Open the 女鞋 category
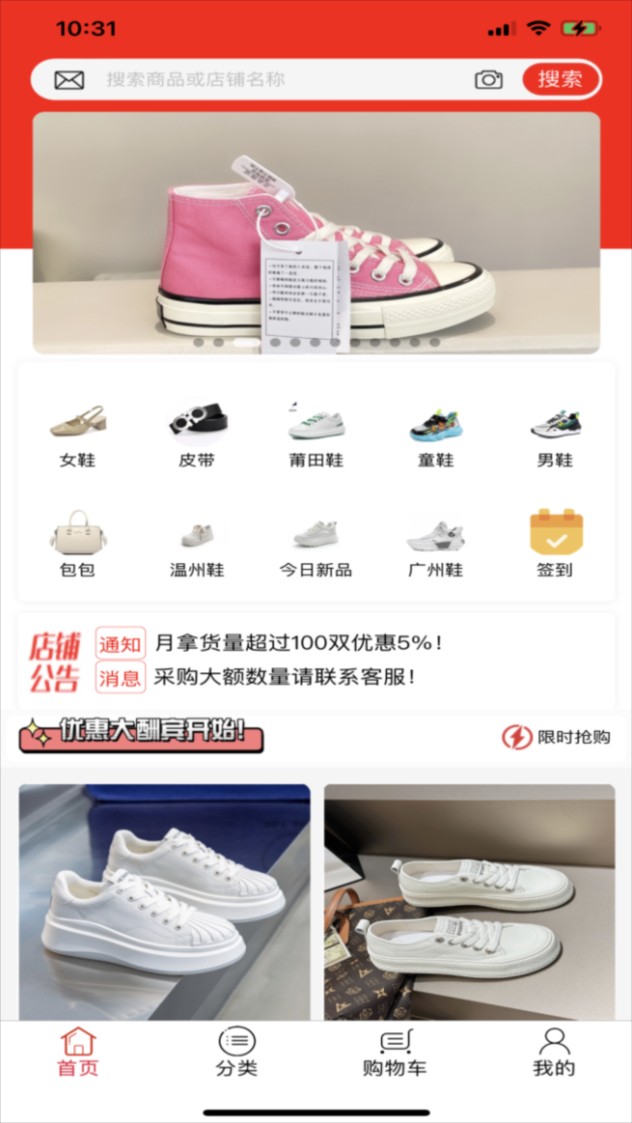632x1123 pixels. (78, 437)
